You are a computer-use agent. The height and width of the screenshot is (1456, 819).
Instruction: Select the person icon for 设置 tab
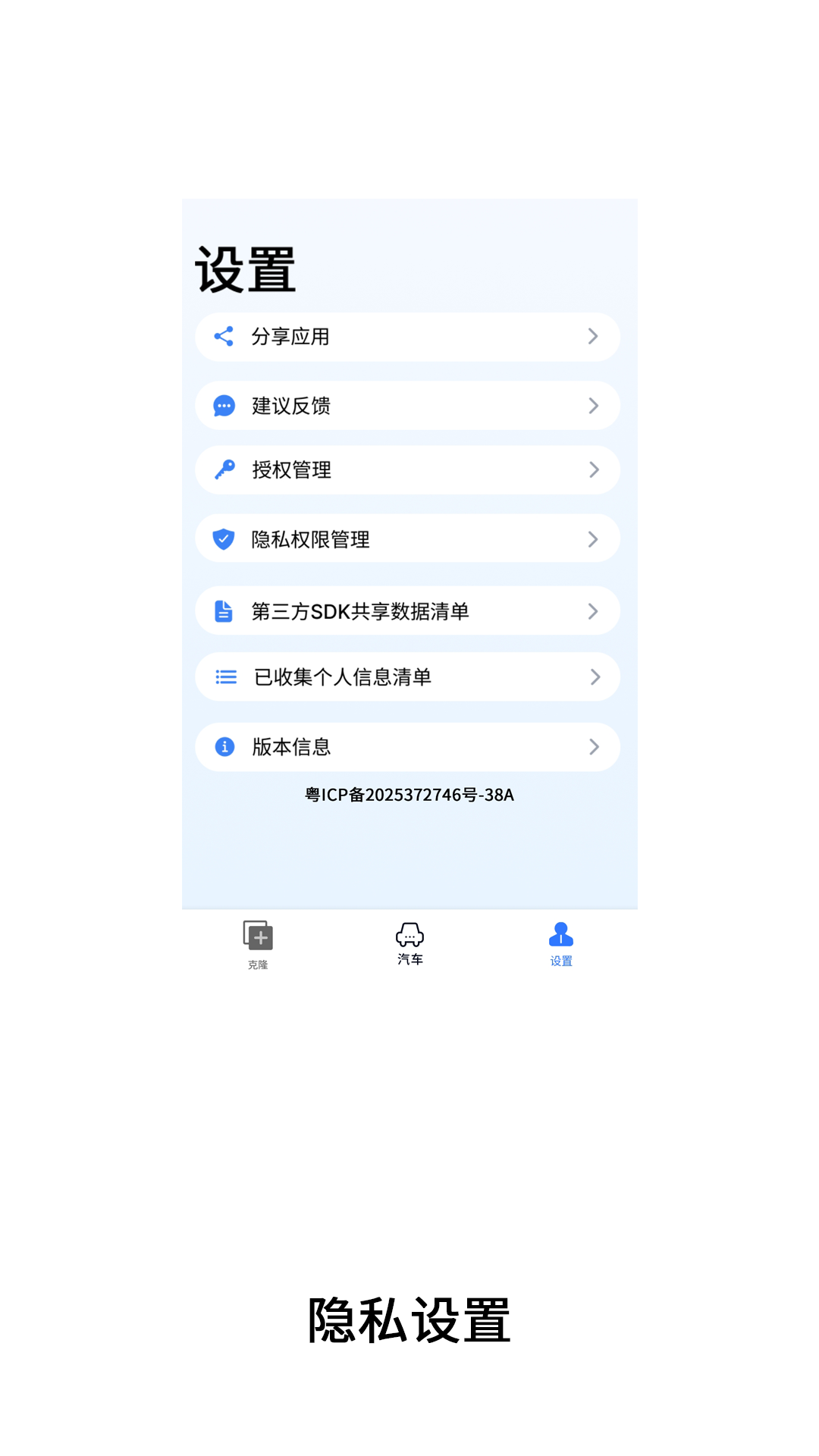tap(560, 934)
